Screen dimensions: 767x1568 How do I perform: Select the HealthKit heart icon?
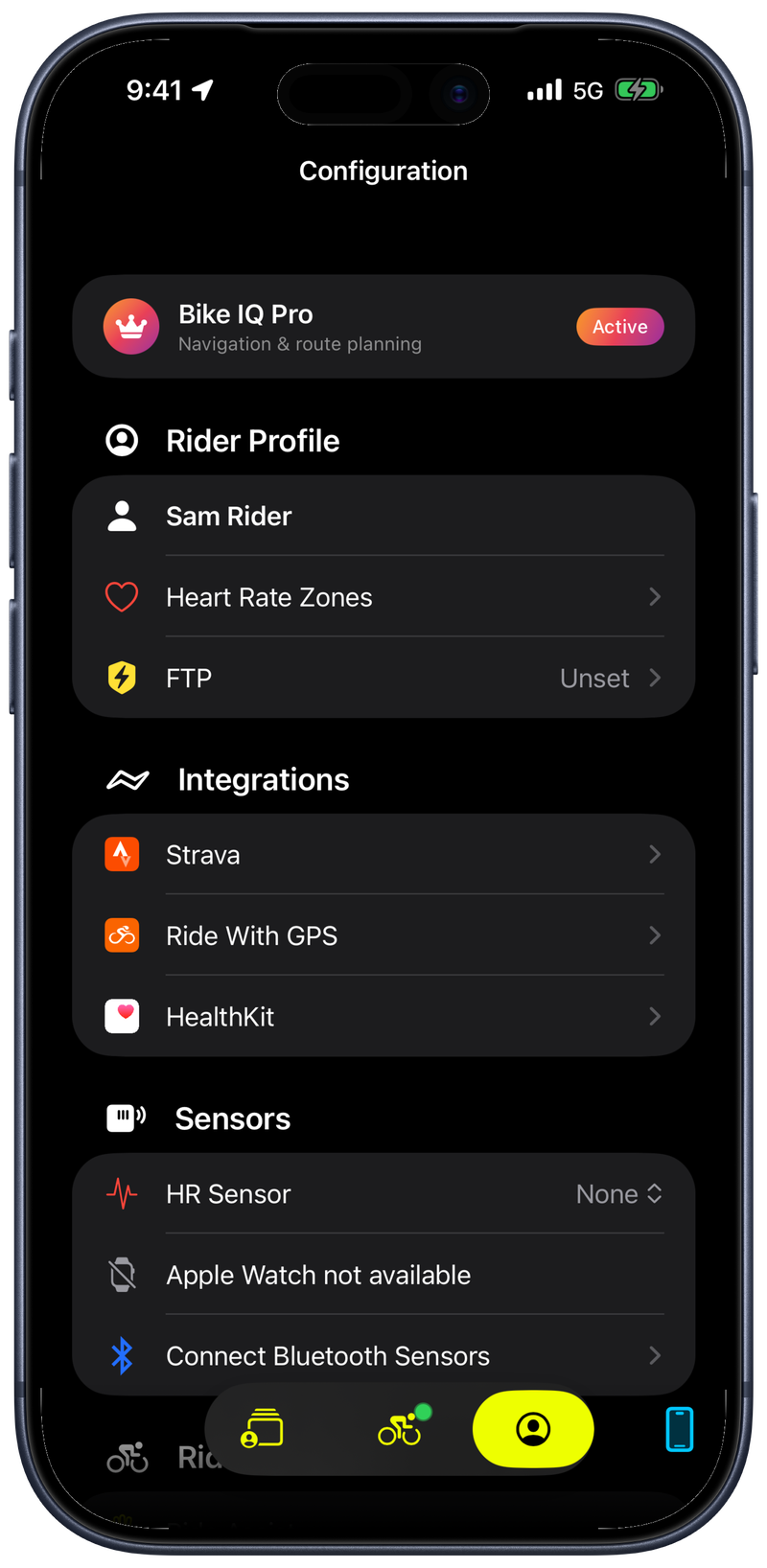[x=122, y=1016]
